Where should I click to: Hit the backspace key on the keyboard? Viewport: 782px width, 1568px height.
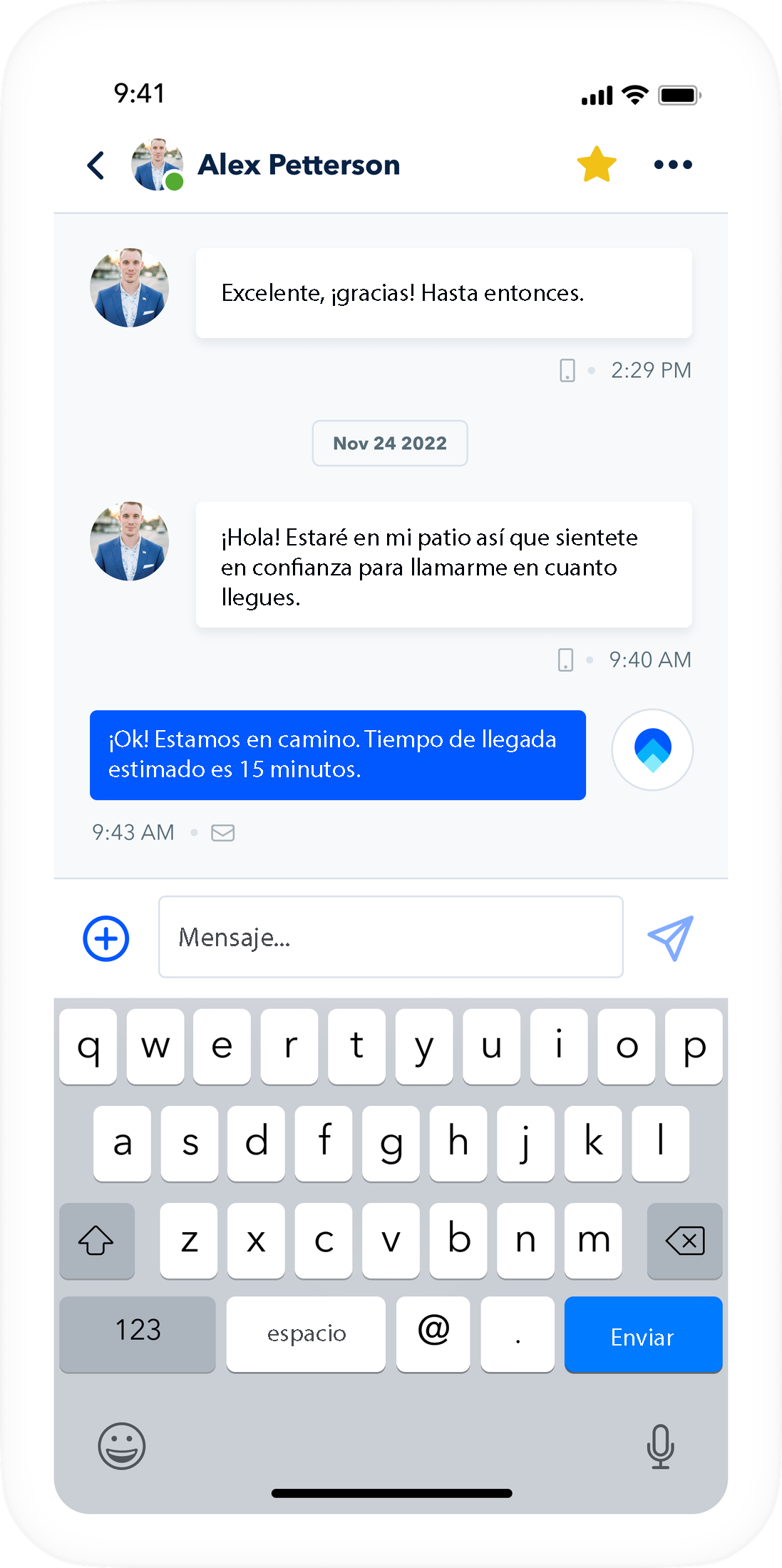tap(684, 1241)
